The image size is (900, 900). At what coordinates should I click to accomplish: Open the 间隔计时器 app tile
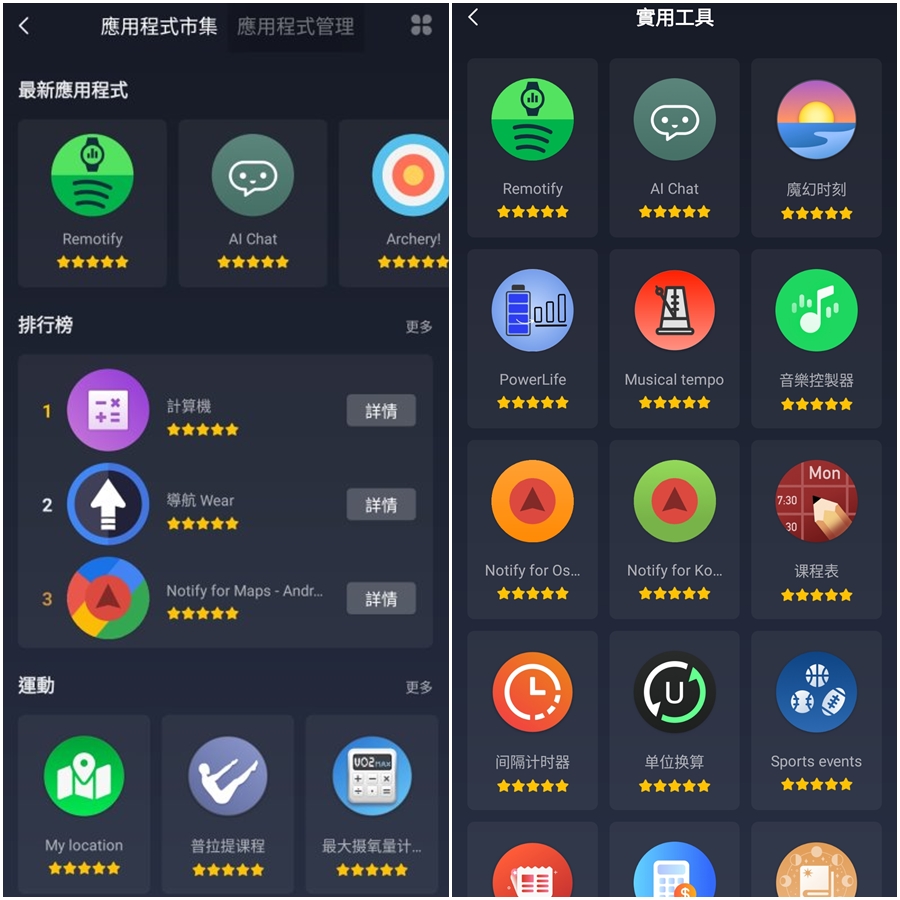tap(532, 718)
